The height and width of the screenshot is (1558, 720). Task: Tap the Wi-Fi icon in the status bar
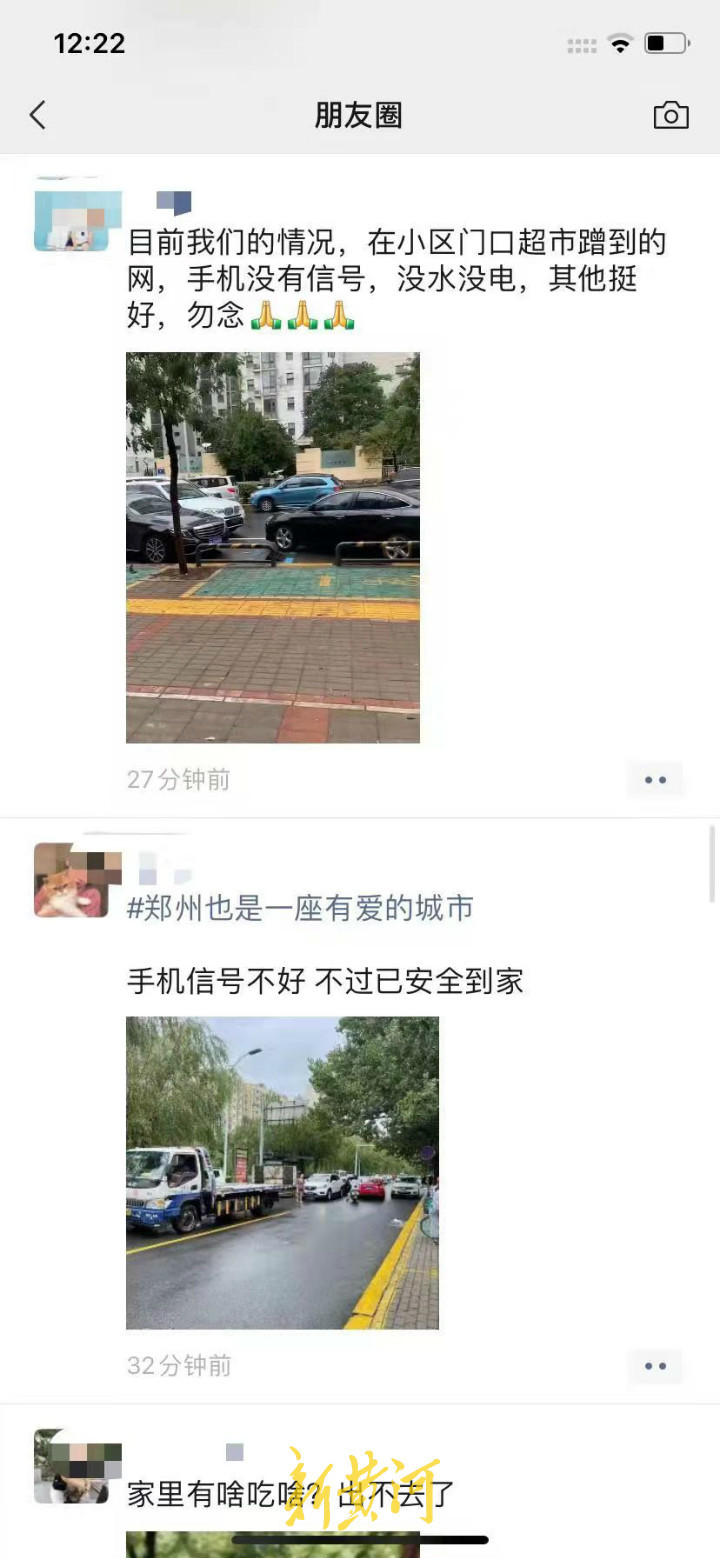tap(618, 43)
